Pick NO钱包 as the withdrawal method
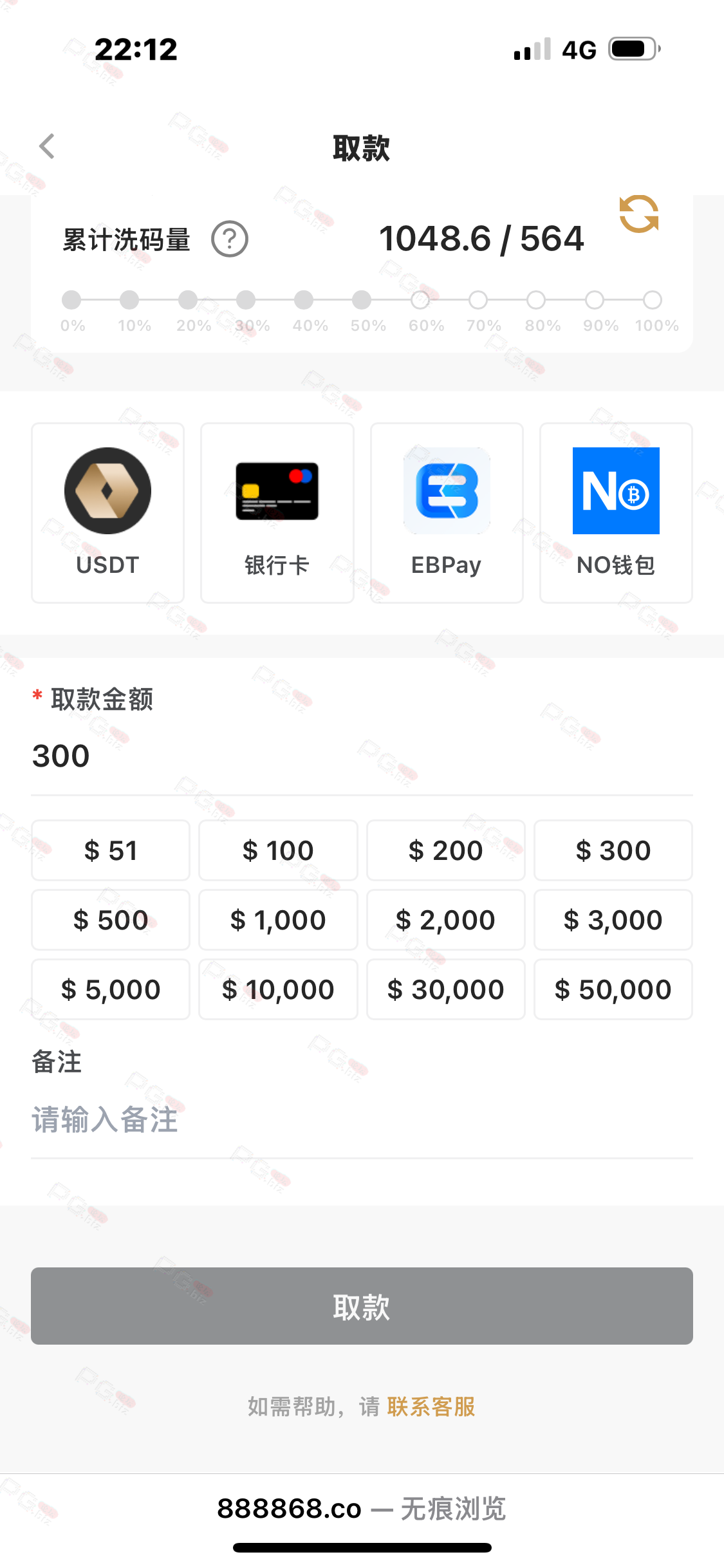724x1568 pixels. pyautogui.click(x=616, y=512)
